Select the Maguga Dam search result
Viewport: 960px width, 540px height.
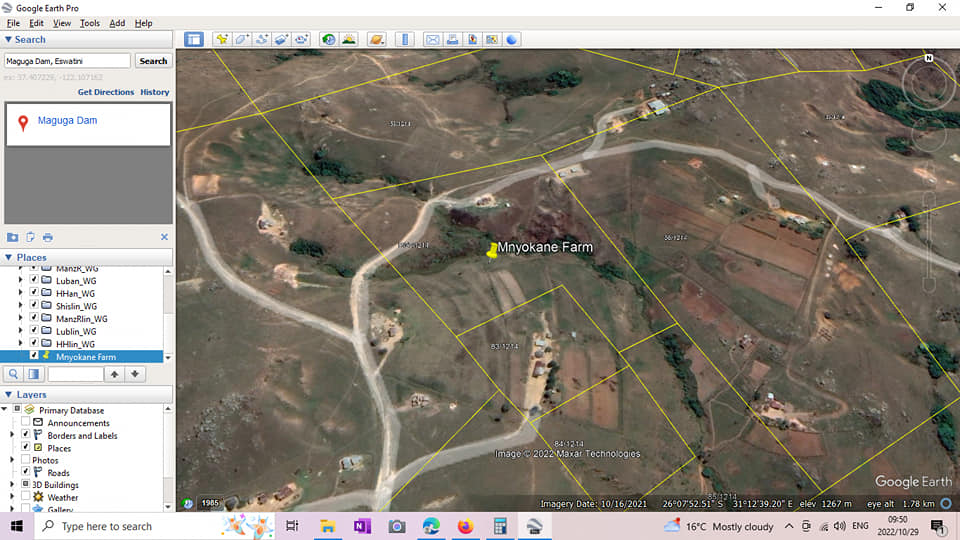(67, 121)
